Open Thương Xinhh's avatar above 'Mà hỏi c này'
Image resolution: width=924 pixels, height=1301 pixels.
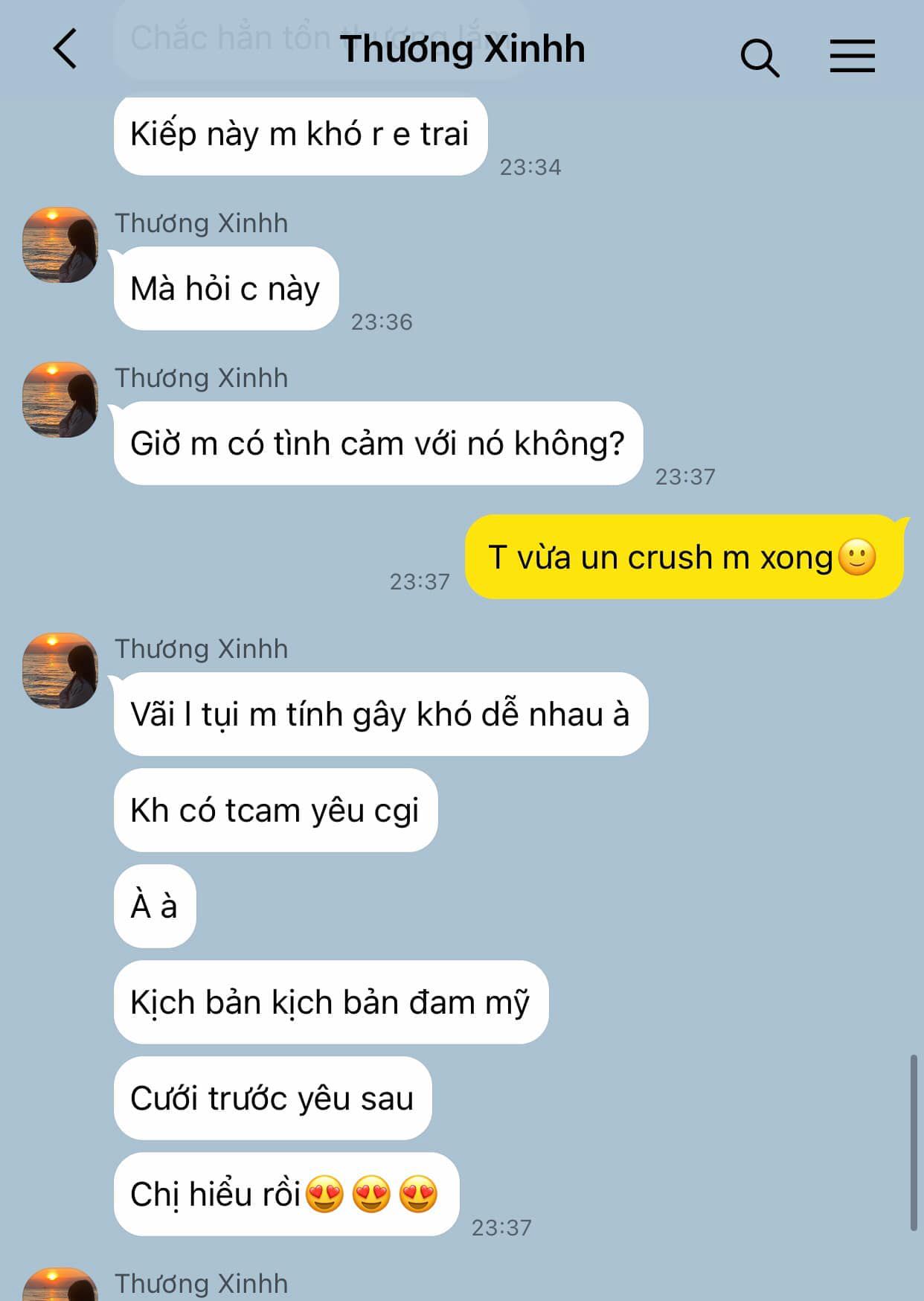(x=60, y=245)
